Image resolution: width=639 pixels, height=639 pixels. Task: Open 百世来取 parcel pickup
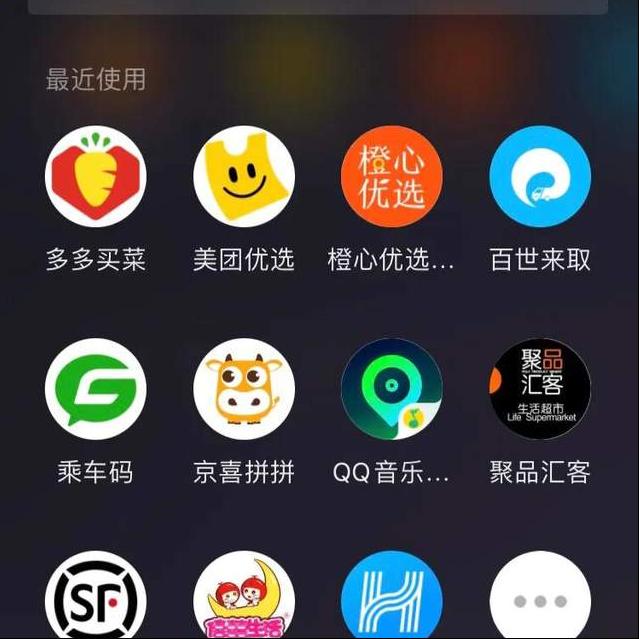pyautogui.click(x=540, y=177)
